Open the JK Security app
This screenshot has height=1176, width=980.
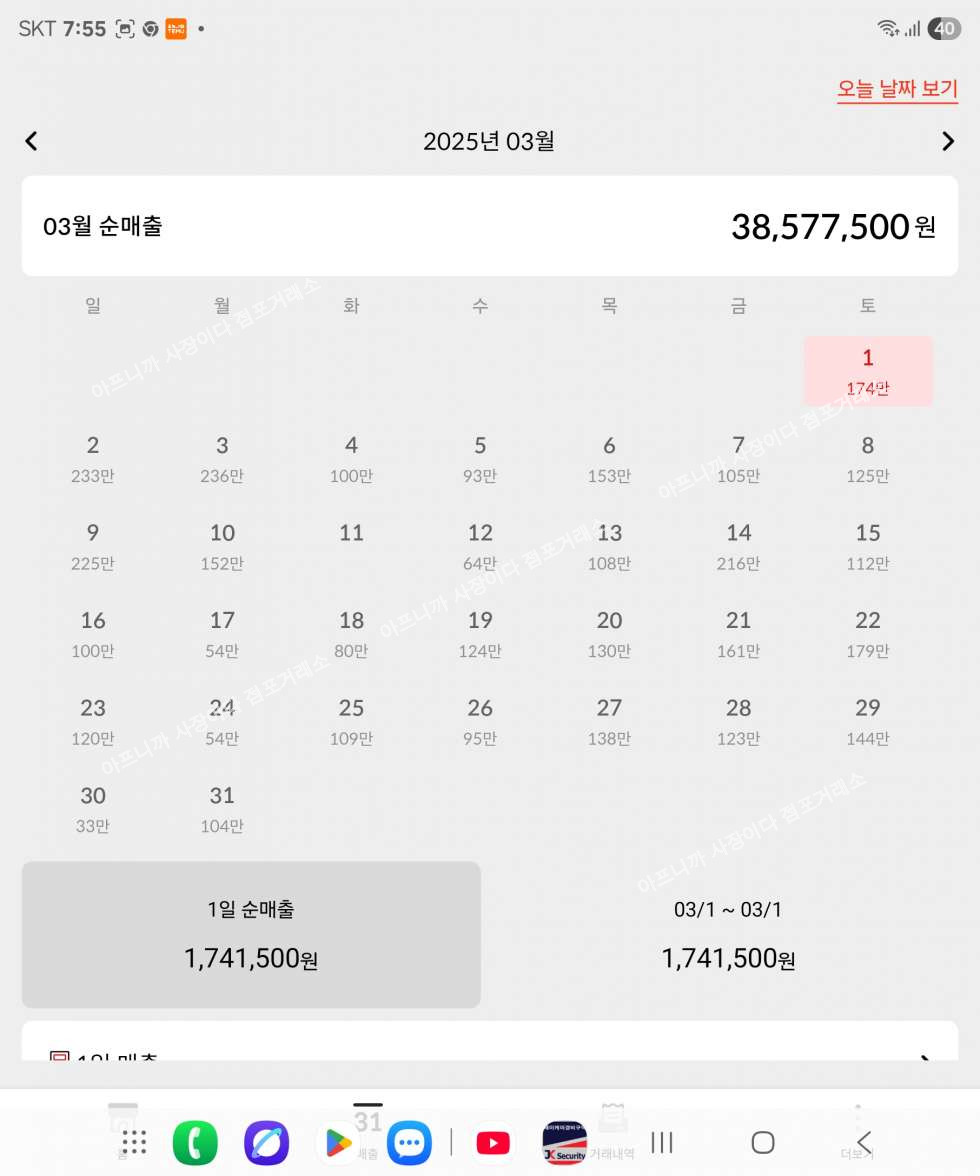565,1142
